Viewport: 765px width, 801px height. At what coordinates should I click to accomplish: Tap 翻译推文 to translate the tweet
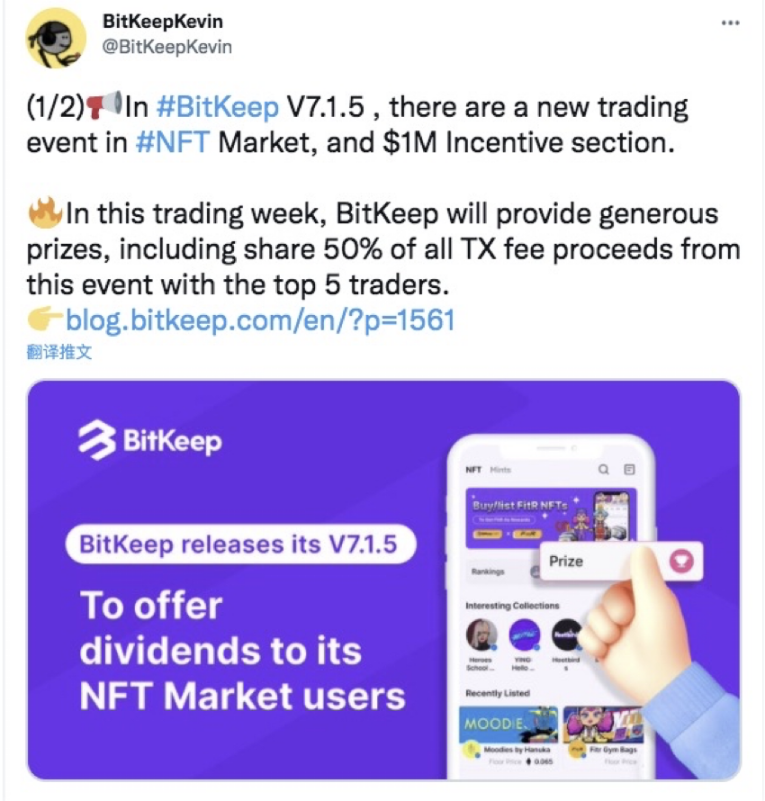(59, 352)
